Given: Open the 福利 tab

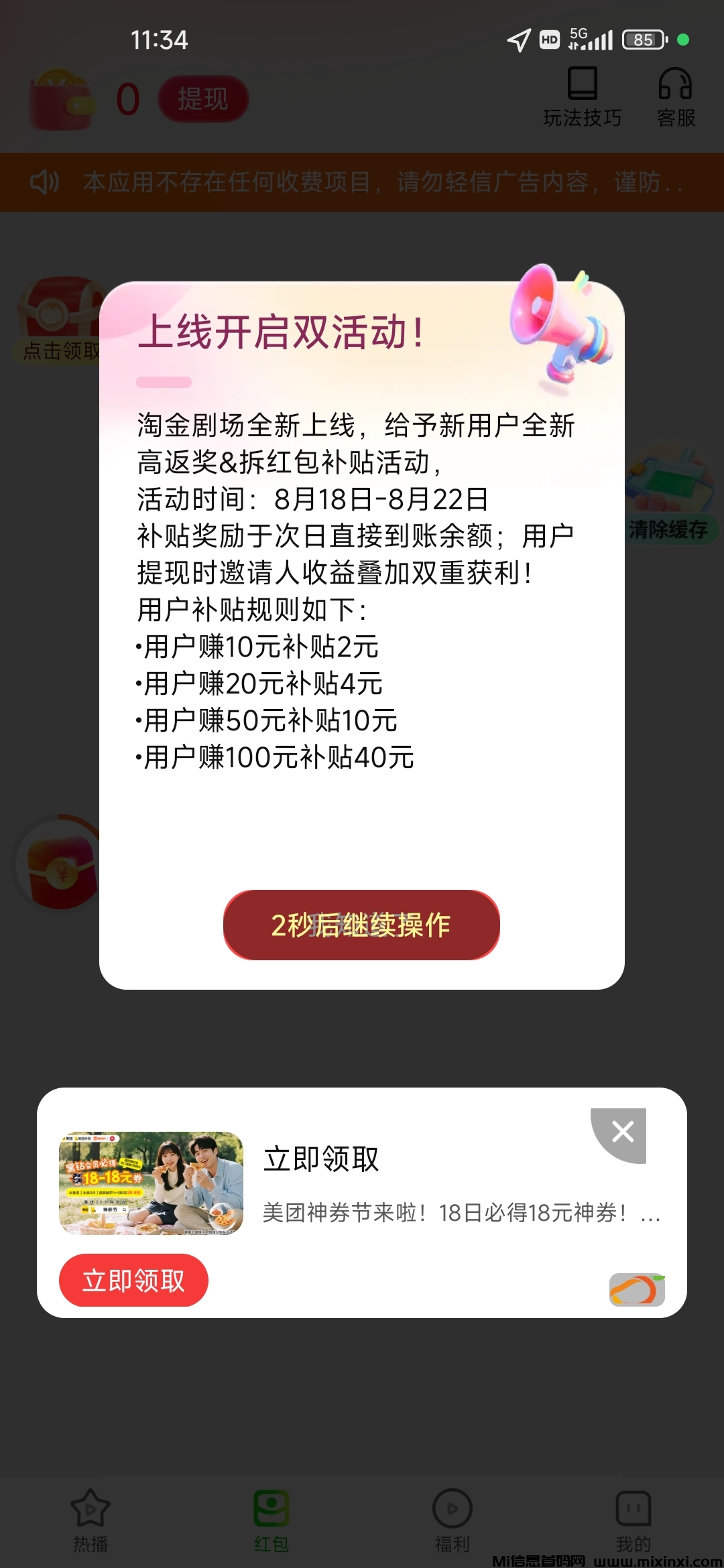Looking at the screenshot, I should 453,1518.
